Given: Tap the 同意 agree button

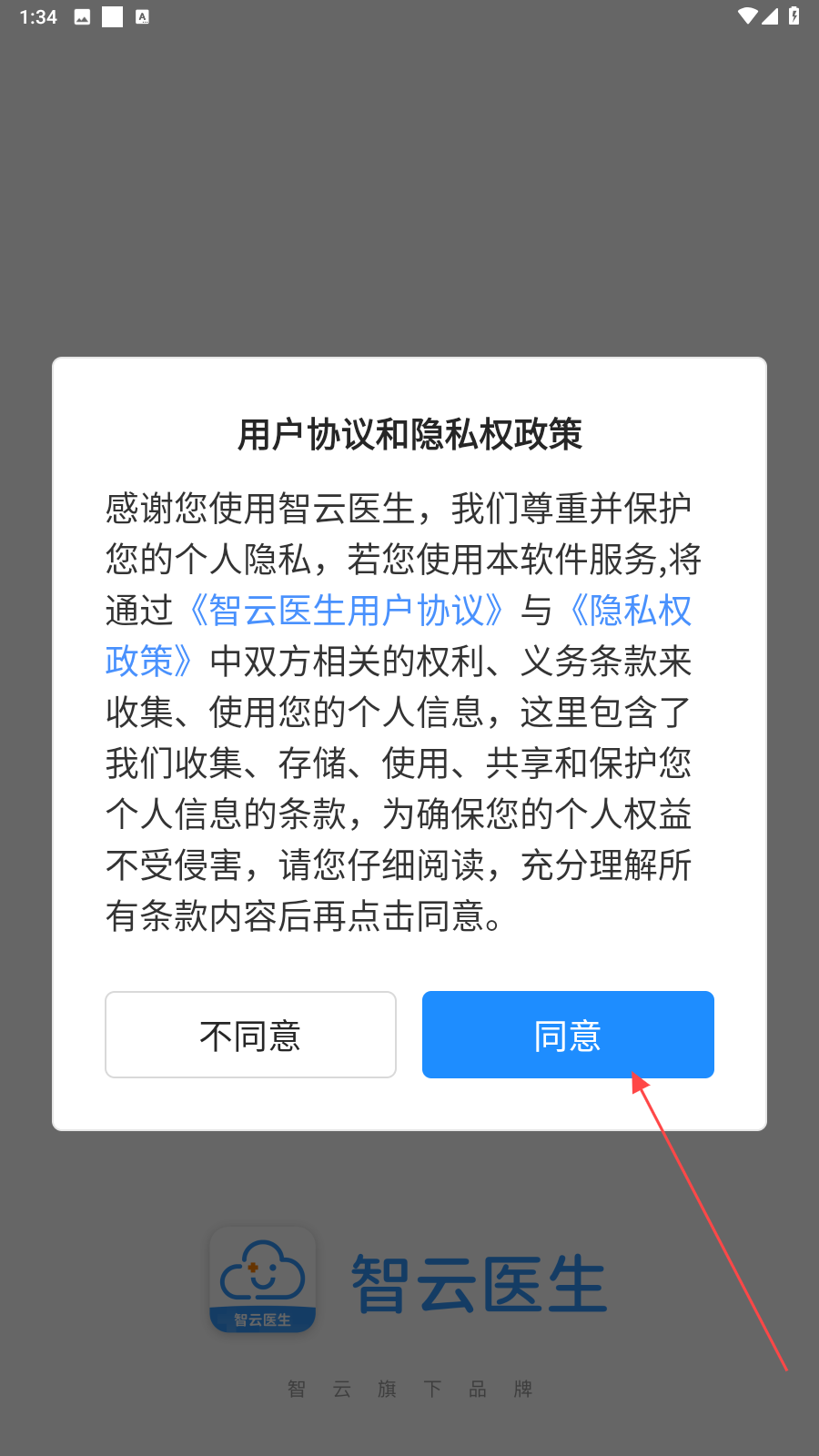Looking at the screenshot, I should pyautogui.click(x=568, y=1035).
